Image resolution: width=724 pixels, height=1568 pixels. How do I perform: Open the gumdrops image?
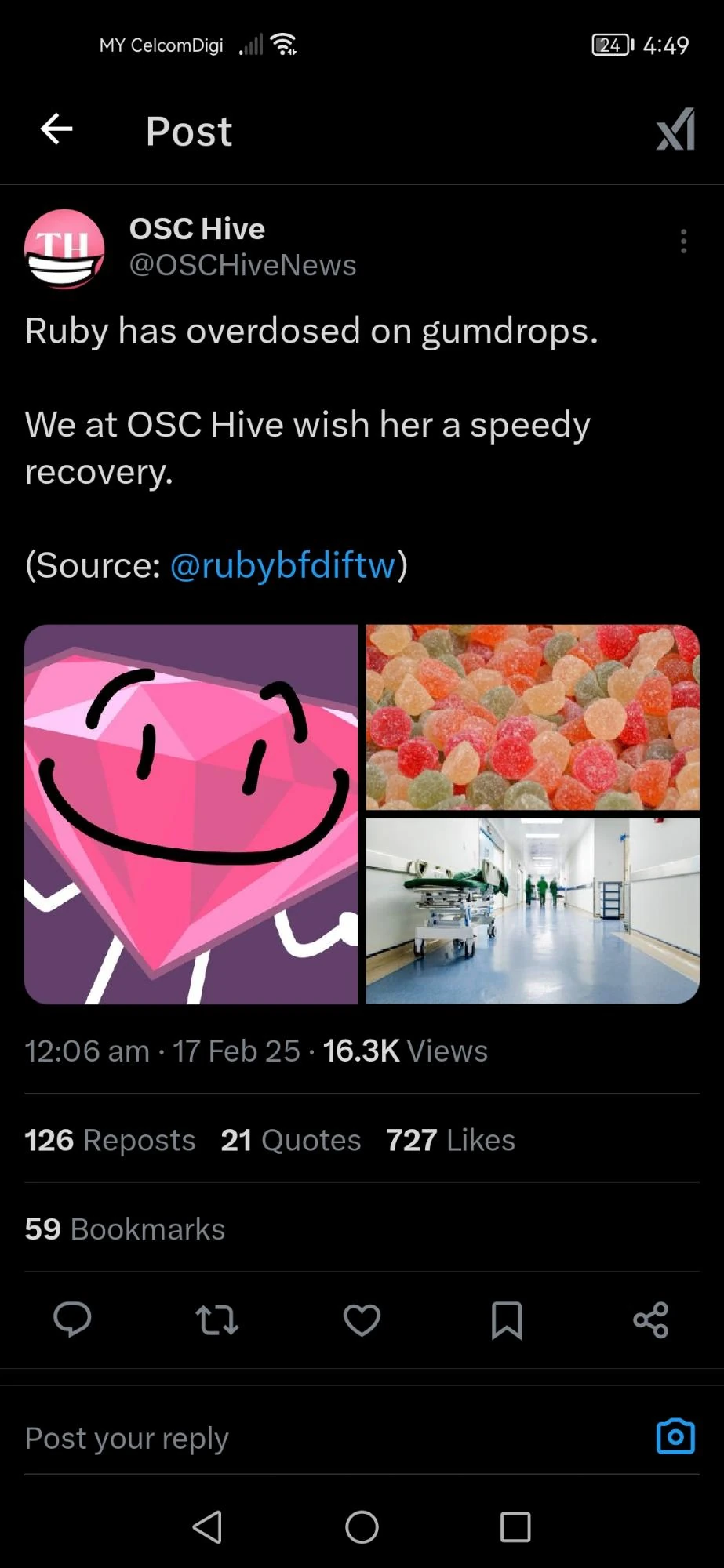(532, 715)
